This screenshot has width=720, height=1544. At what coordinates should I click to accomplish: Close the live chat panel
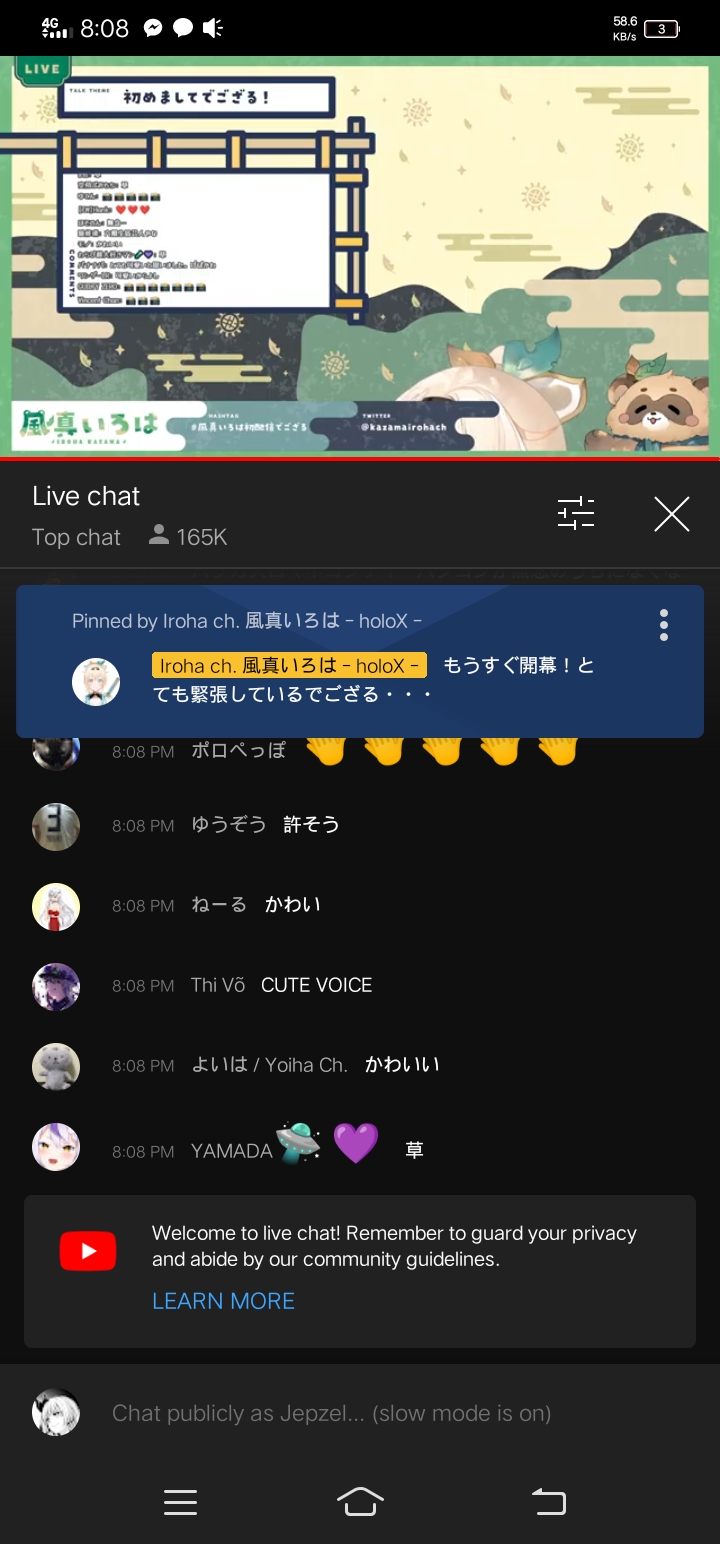pos(672,514)
